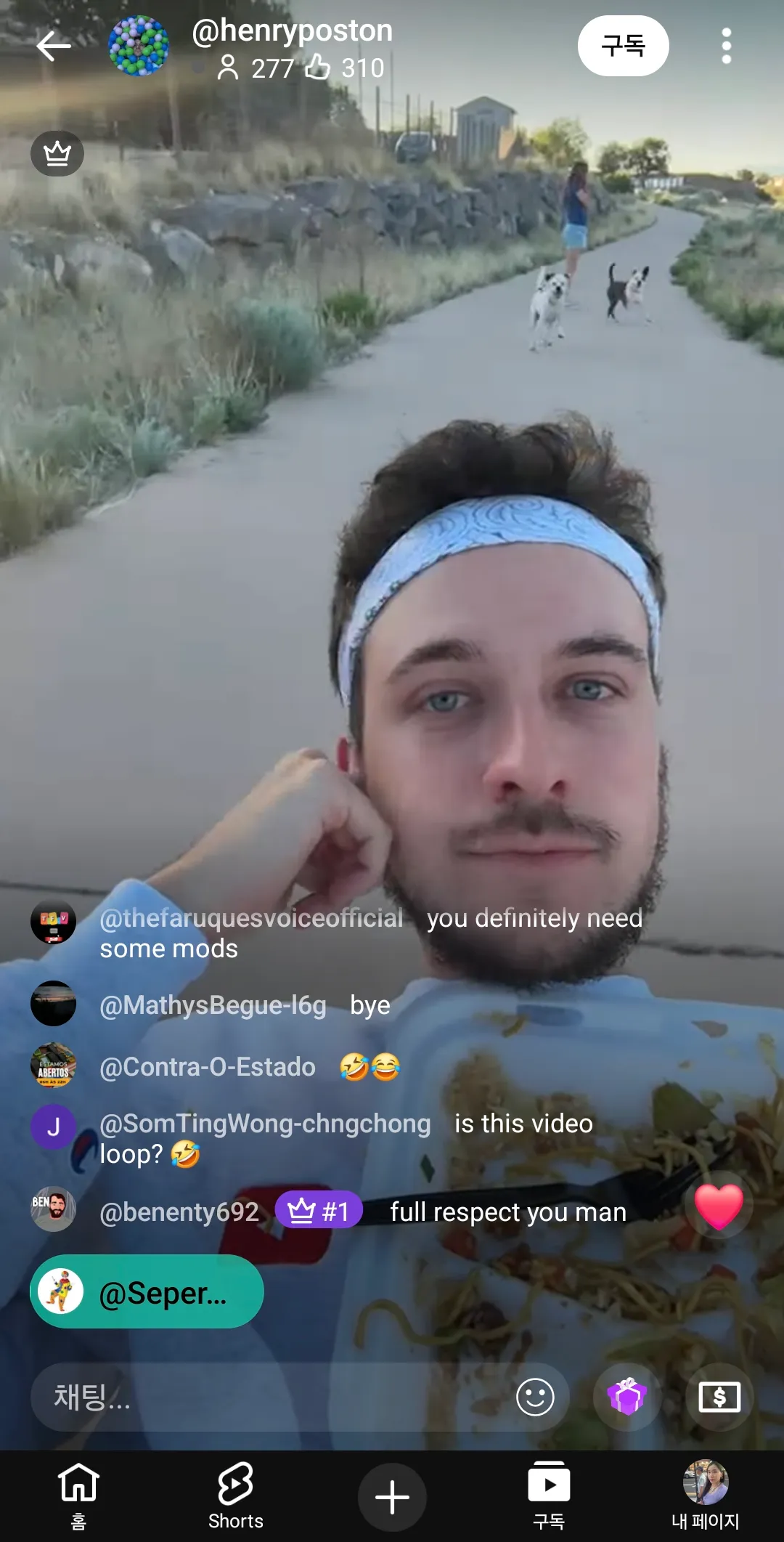Switch to the Shorts tab
Image resolution: width=784 pixels, height=1542 pixels.
pyautogui.click(x=235, y=1496)
